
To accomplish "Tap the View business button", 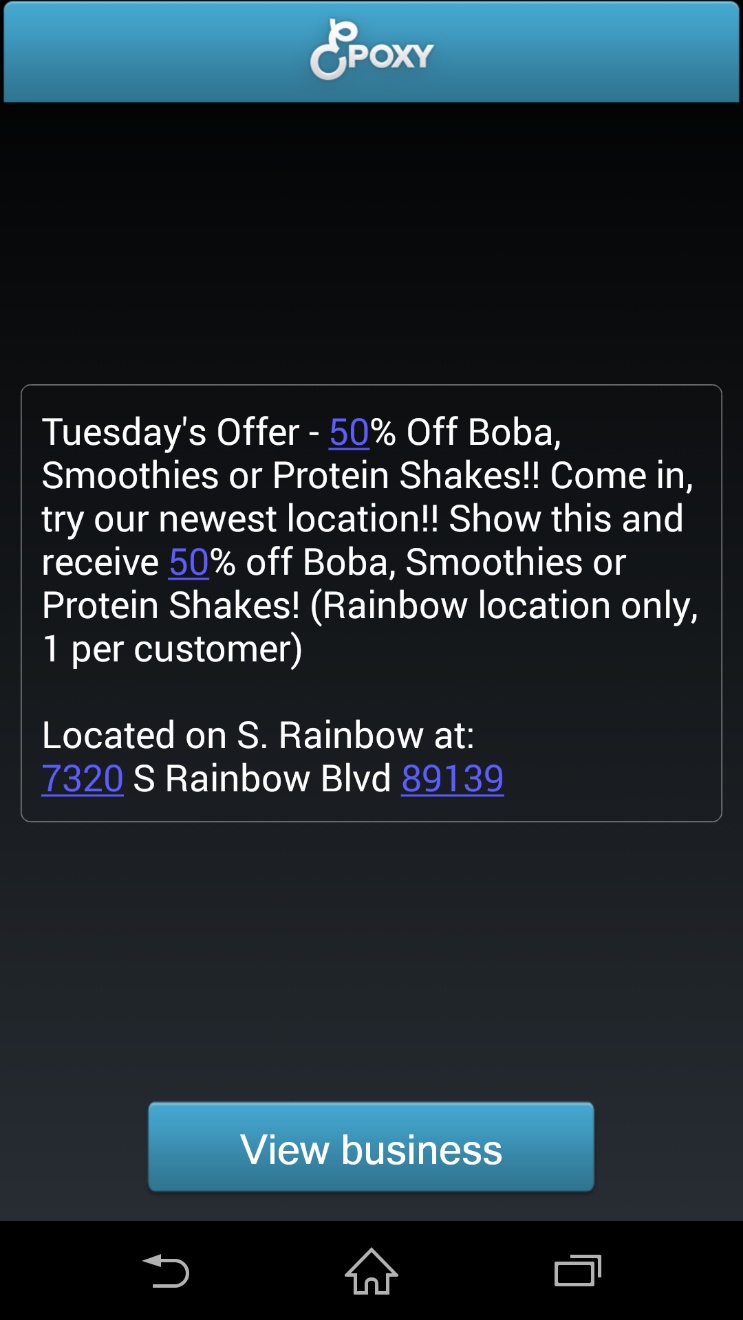I will (371, 1148).
